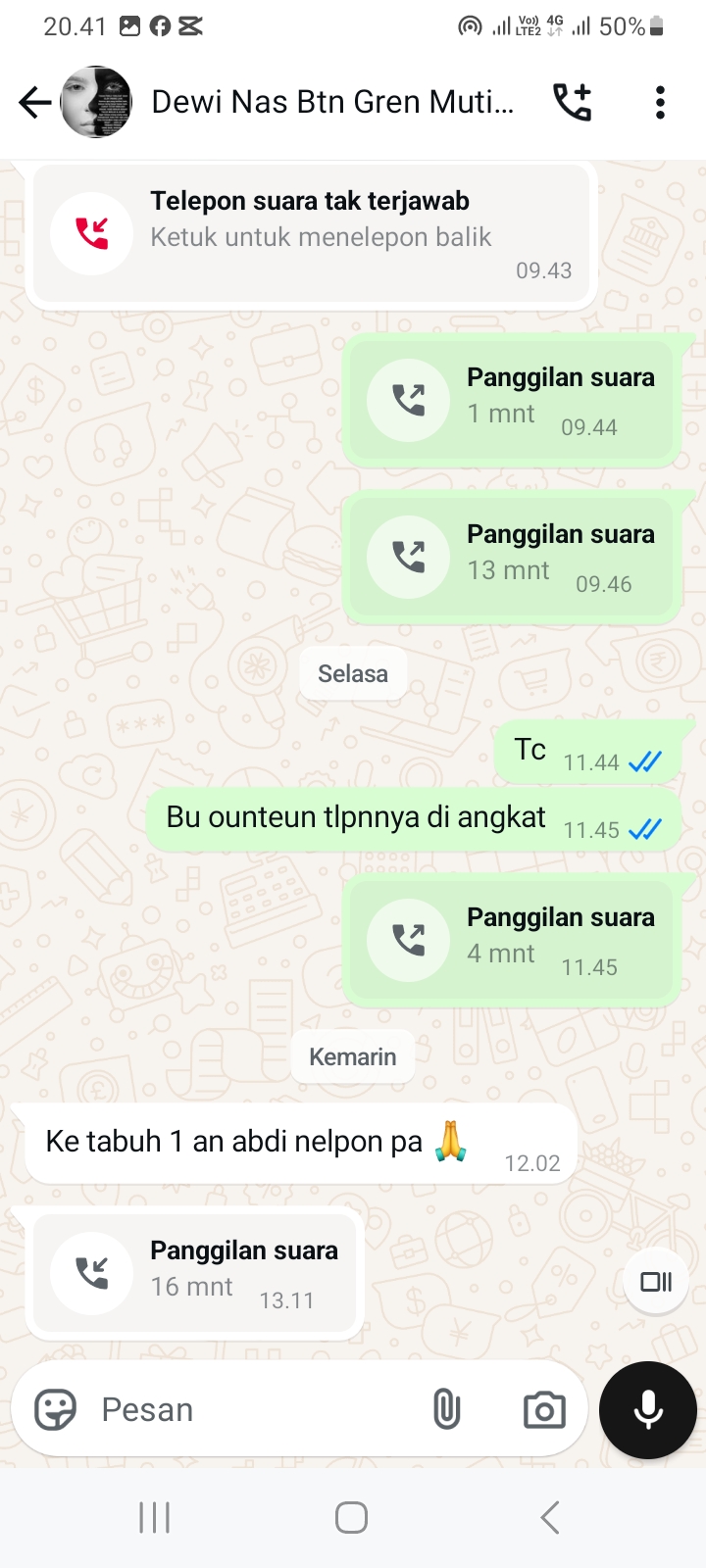The height and width of the screenshot is (1568, 706).
Task: Open the camera from the message bar
Action: click(x=542, y=1409)
